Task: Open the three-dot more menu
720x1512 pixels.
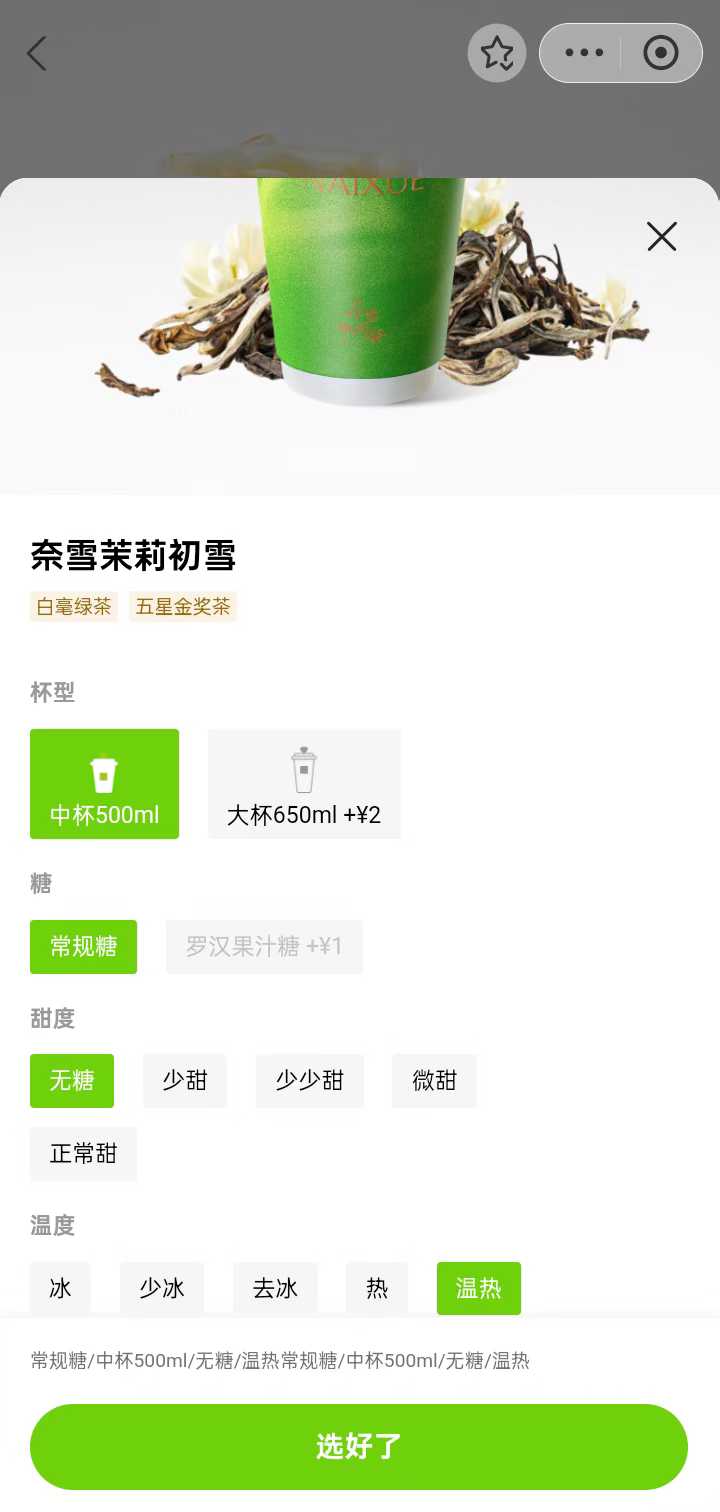Action: click(584, 53)
